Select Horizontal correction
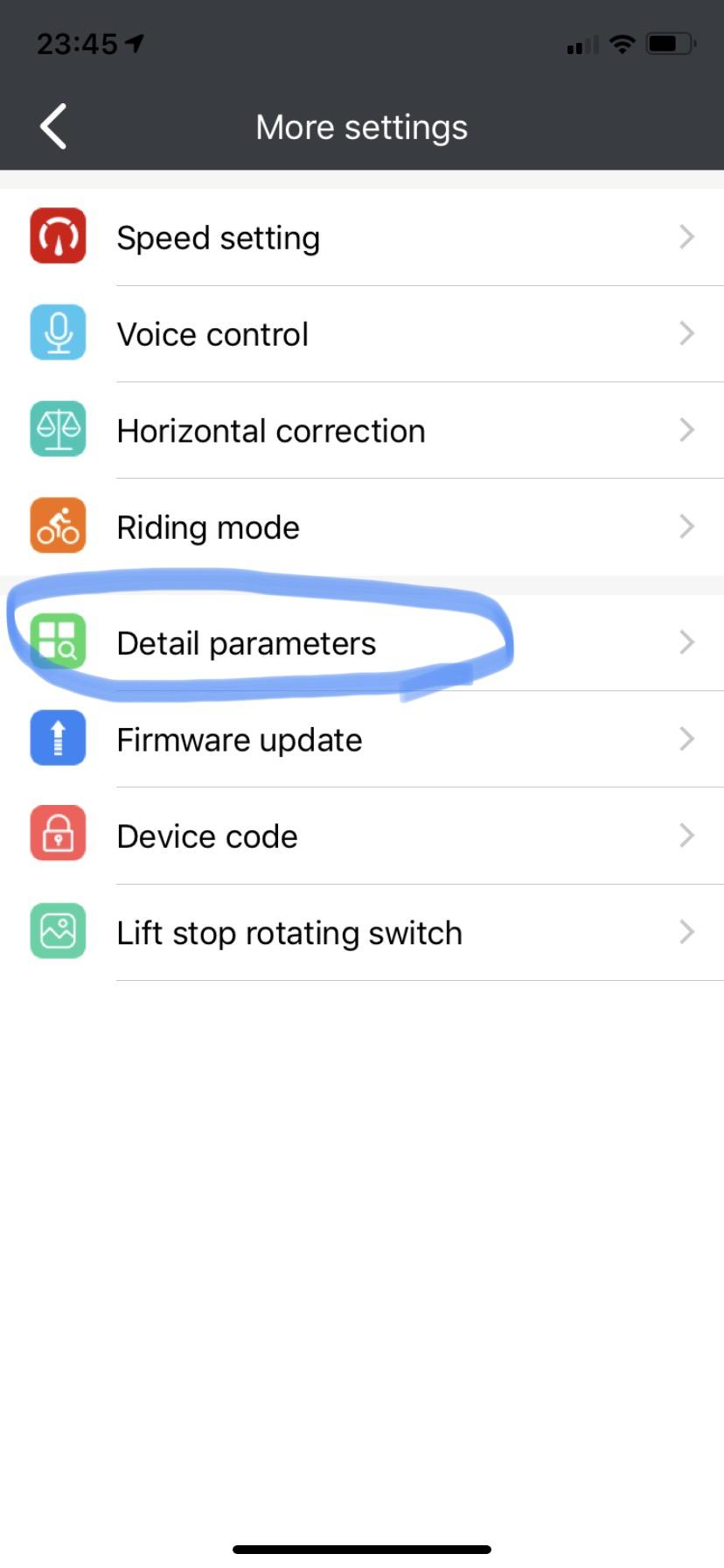This screenshot has width=724, height=1568. (362, 430)
